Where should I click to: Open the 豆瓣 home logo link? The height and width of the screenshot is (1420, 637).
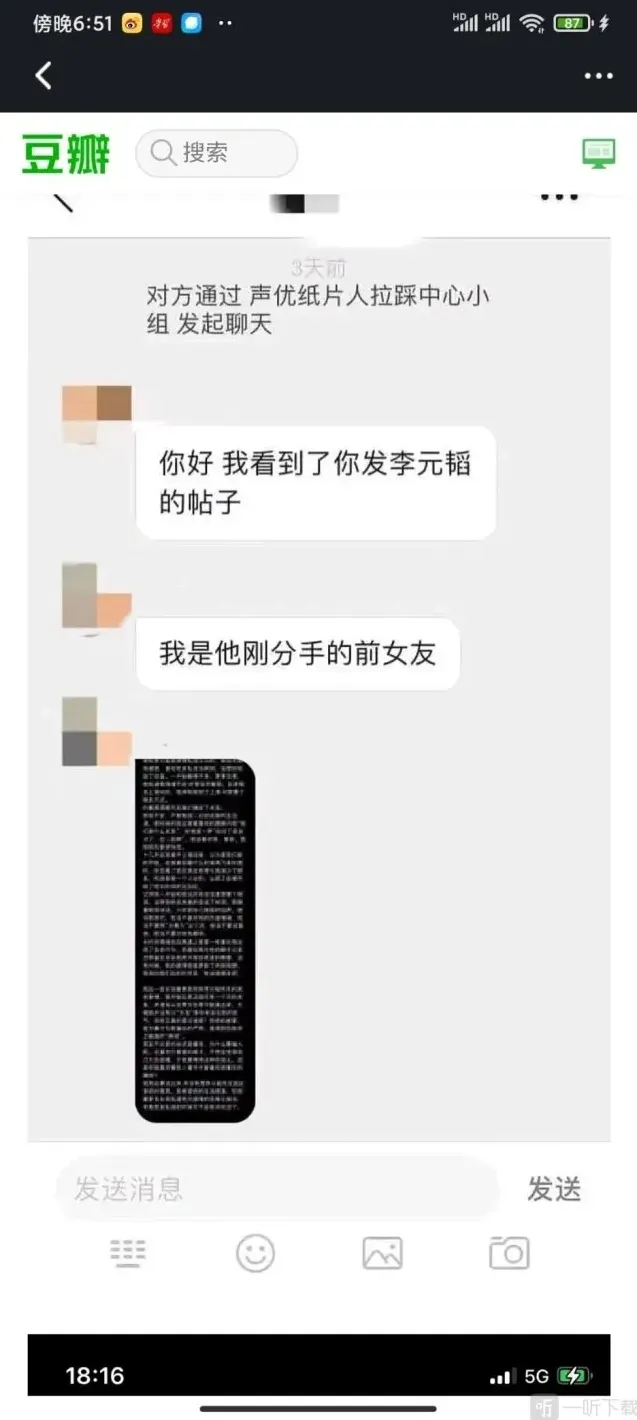[66, 153]
